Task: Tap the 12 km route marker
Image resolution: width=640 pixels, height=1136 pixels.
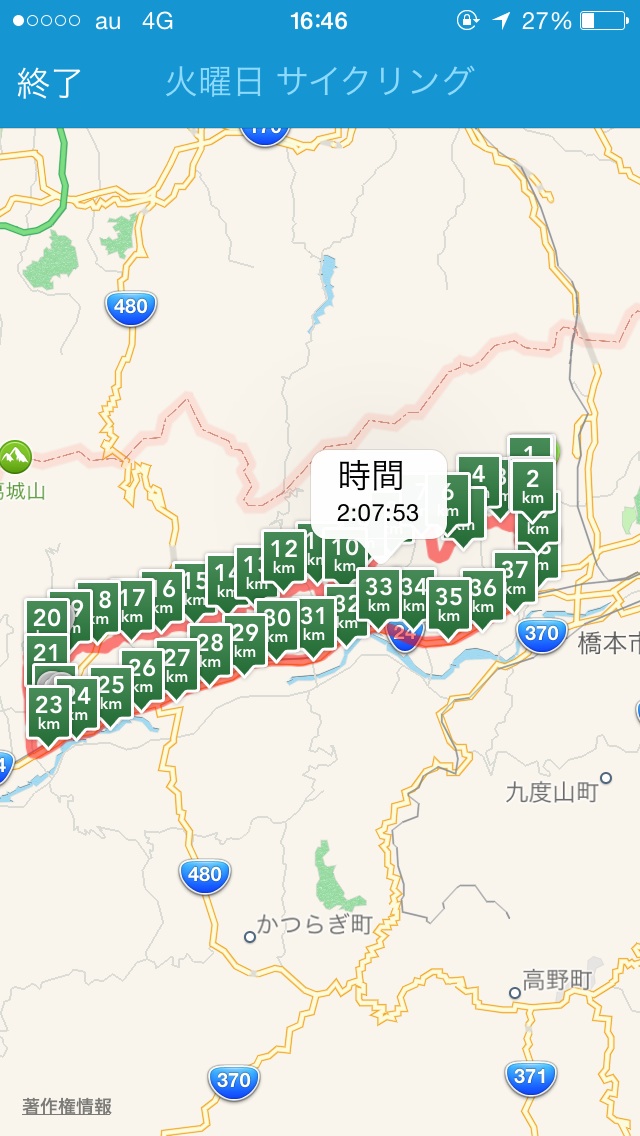Action: [x=284, y=555]
